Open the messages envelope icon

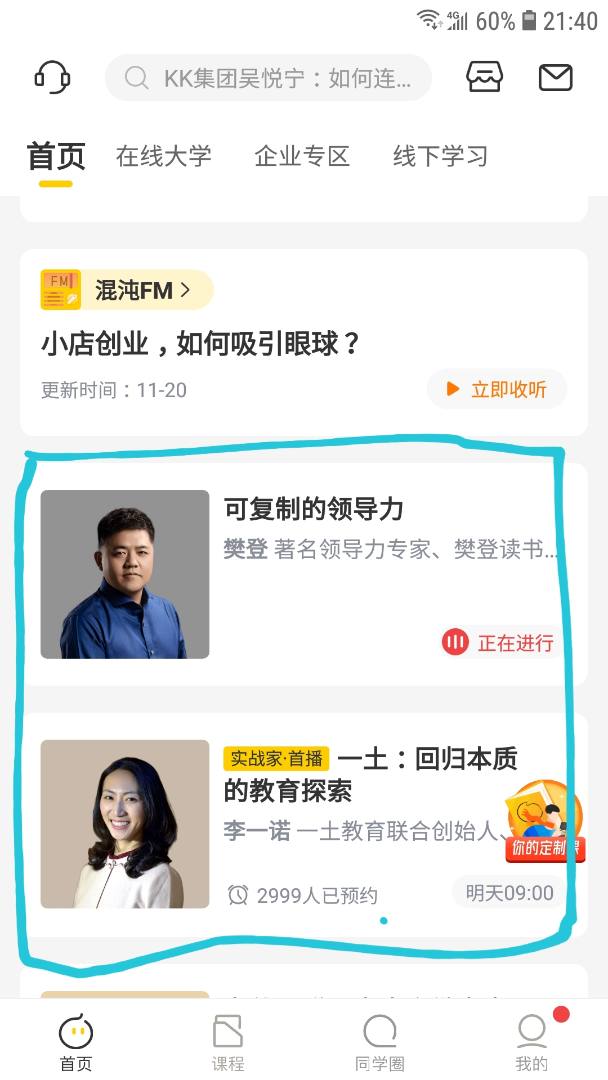pyautogui.click(x=555, y=77)
